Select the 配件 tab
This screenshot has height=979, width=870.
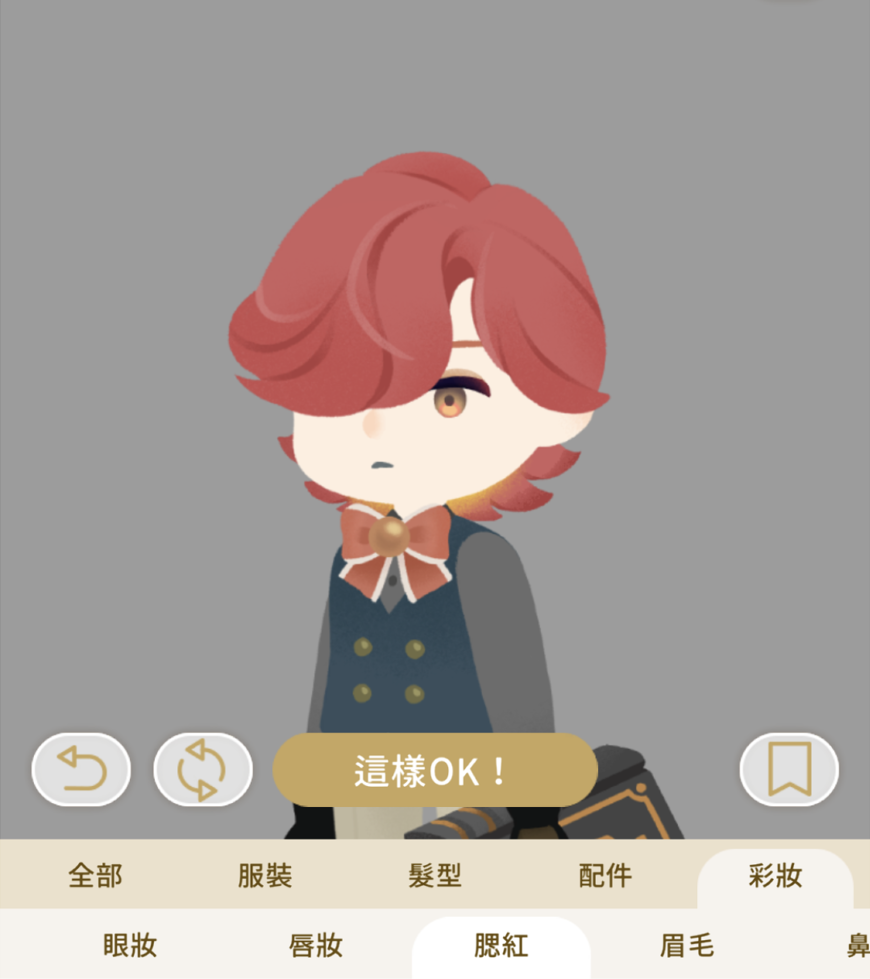(x=605, y=876)
